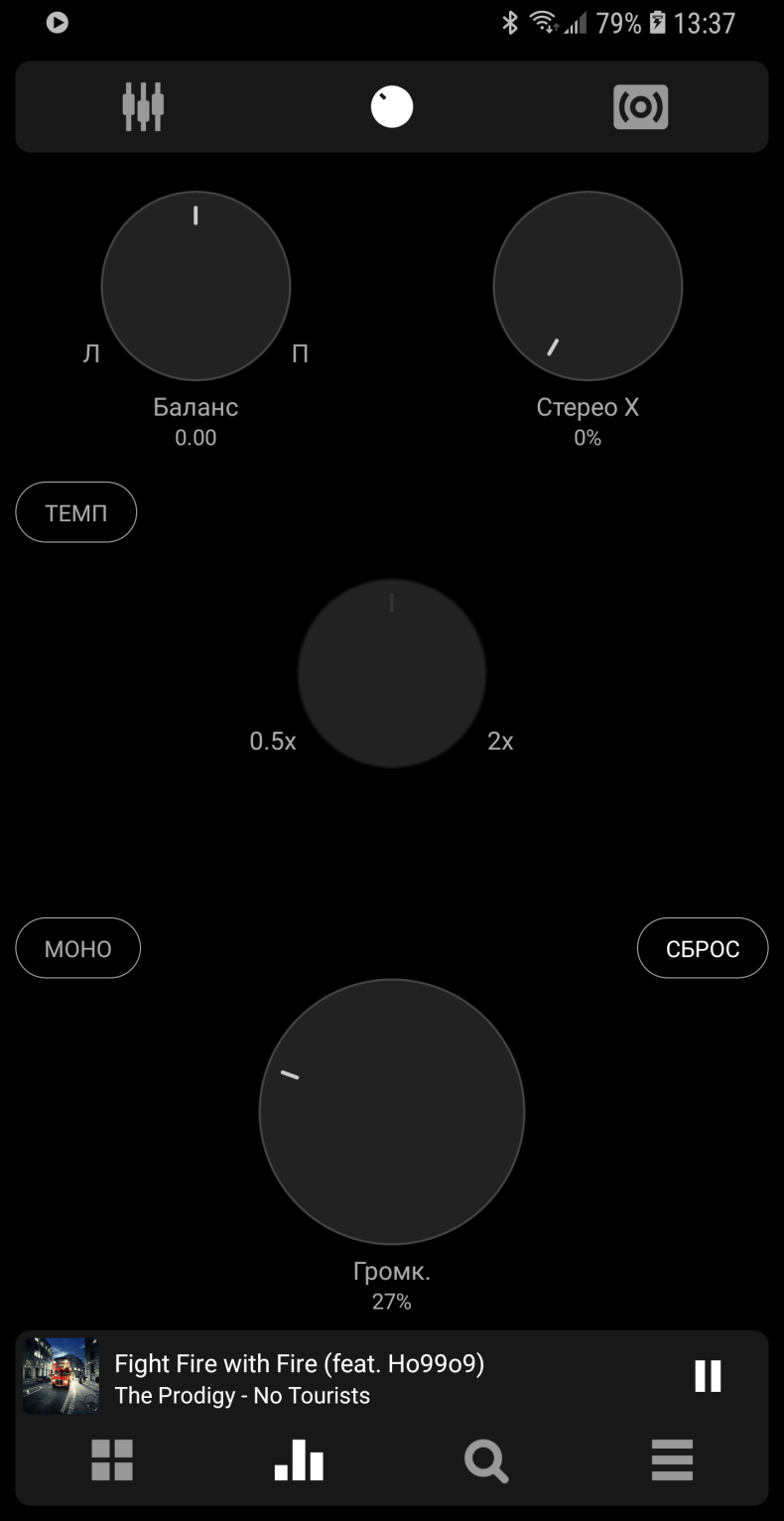
Task: Open the equalizer bars section in bottom bar
Action: pos(299,1460)
